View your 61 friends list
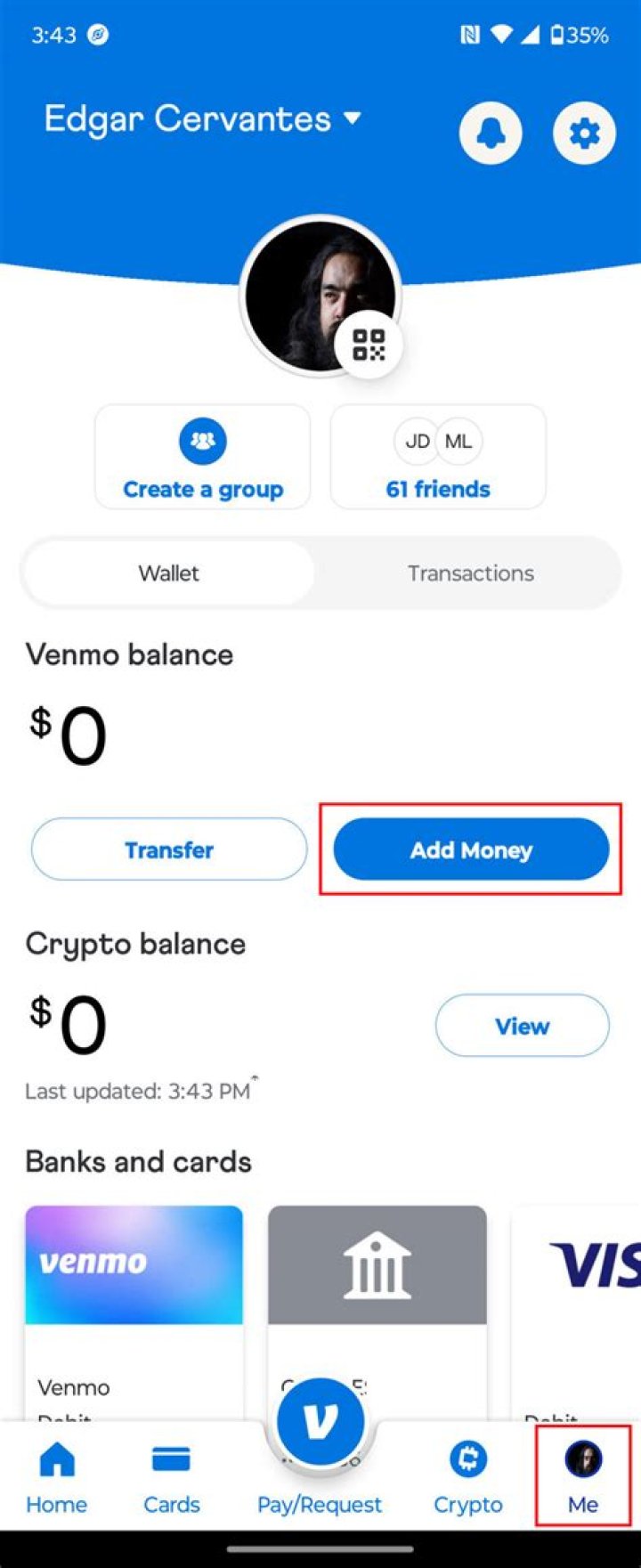Screen dimensions: 641x1568 pos(437,488)
